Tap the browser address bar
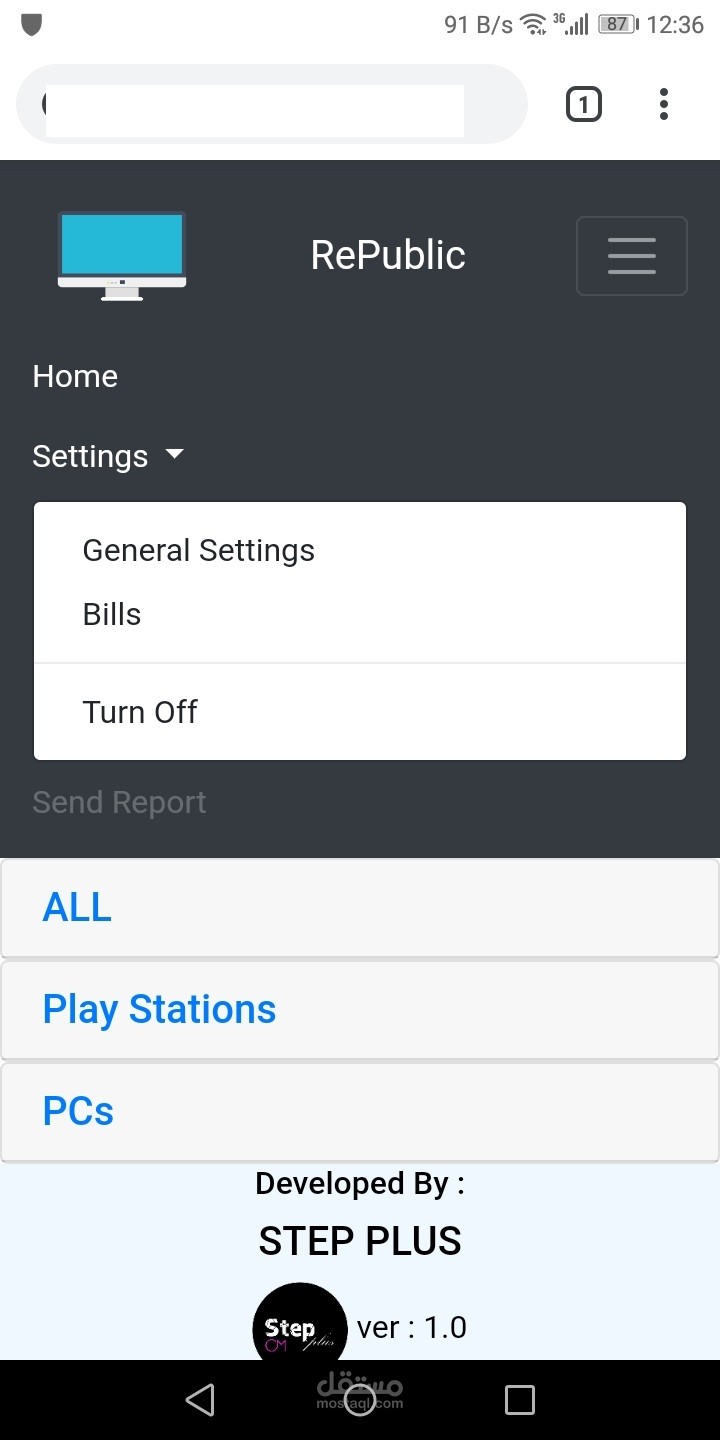The height and width of the screenshot is (1440, 720). pos(270,104)
